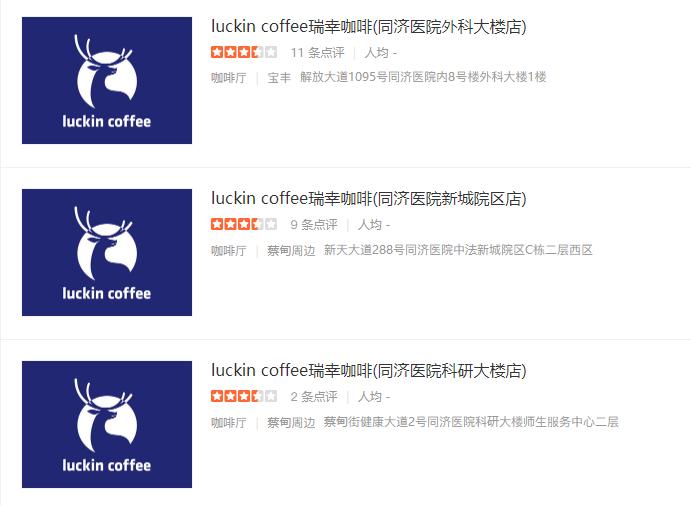
Task: Open luckin coffee 同济医院科研大楼店 listing title
Action: tap(368, 371)
